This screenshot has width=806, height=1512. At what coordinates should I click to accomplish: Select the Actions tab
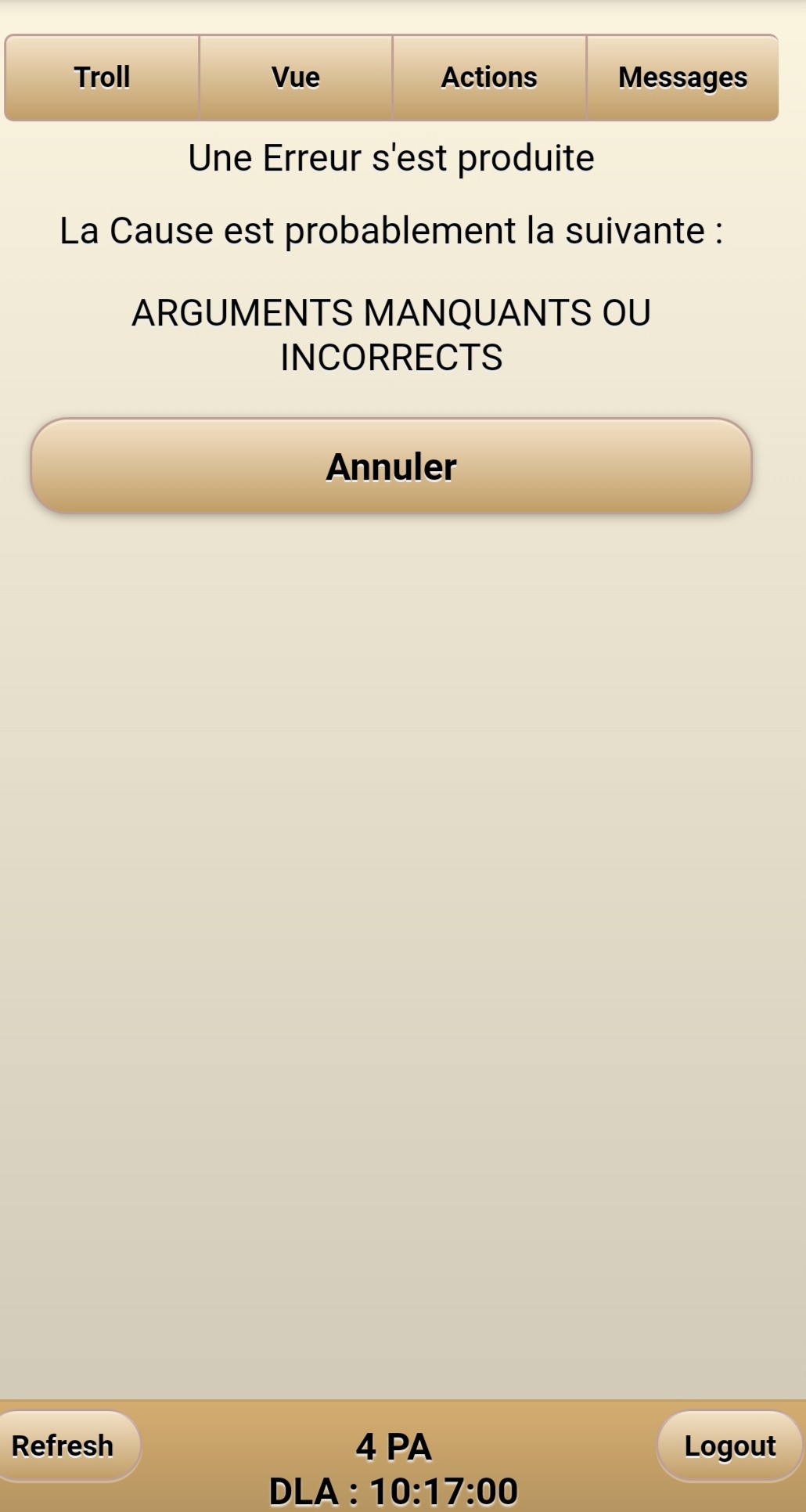tap(489, 77)
